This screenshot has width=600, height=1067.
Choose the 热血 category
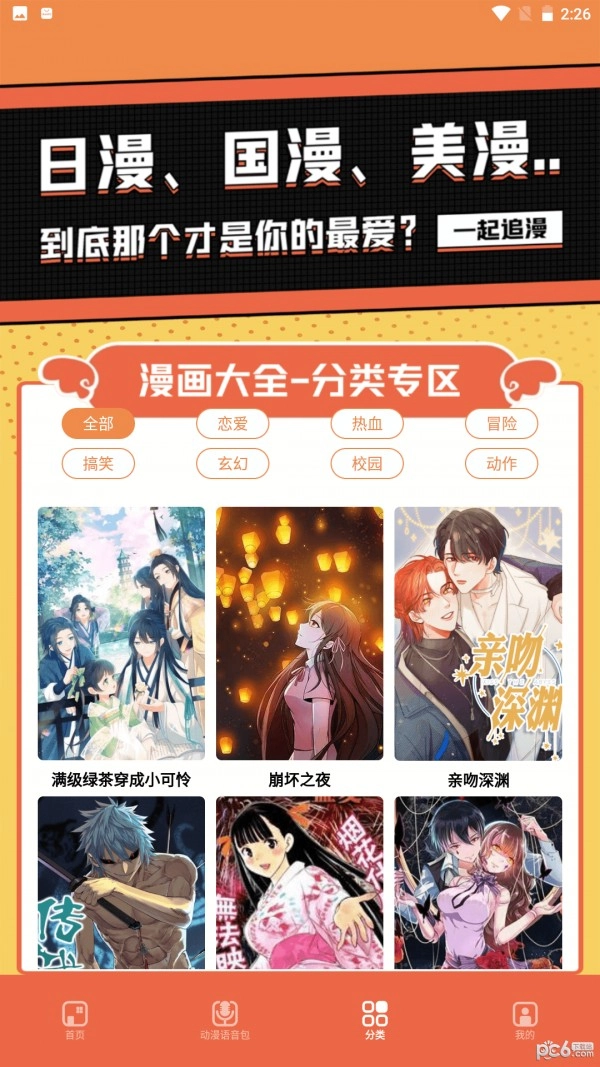click(367, 424)
